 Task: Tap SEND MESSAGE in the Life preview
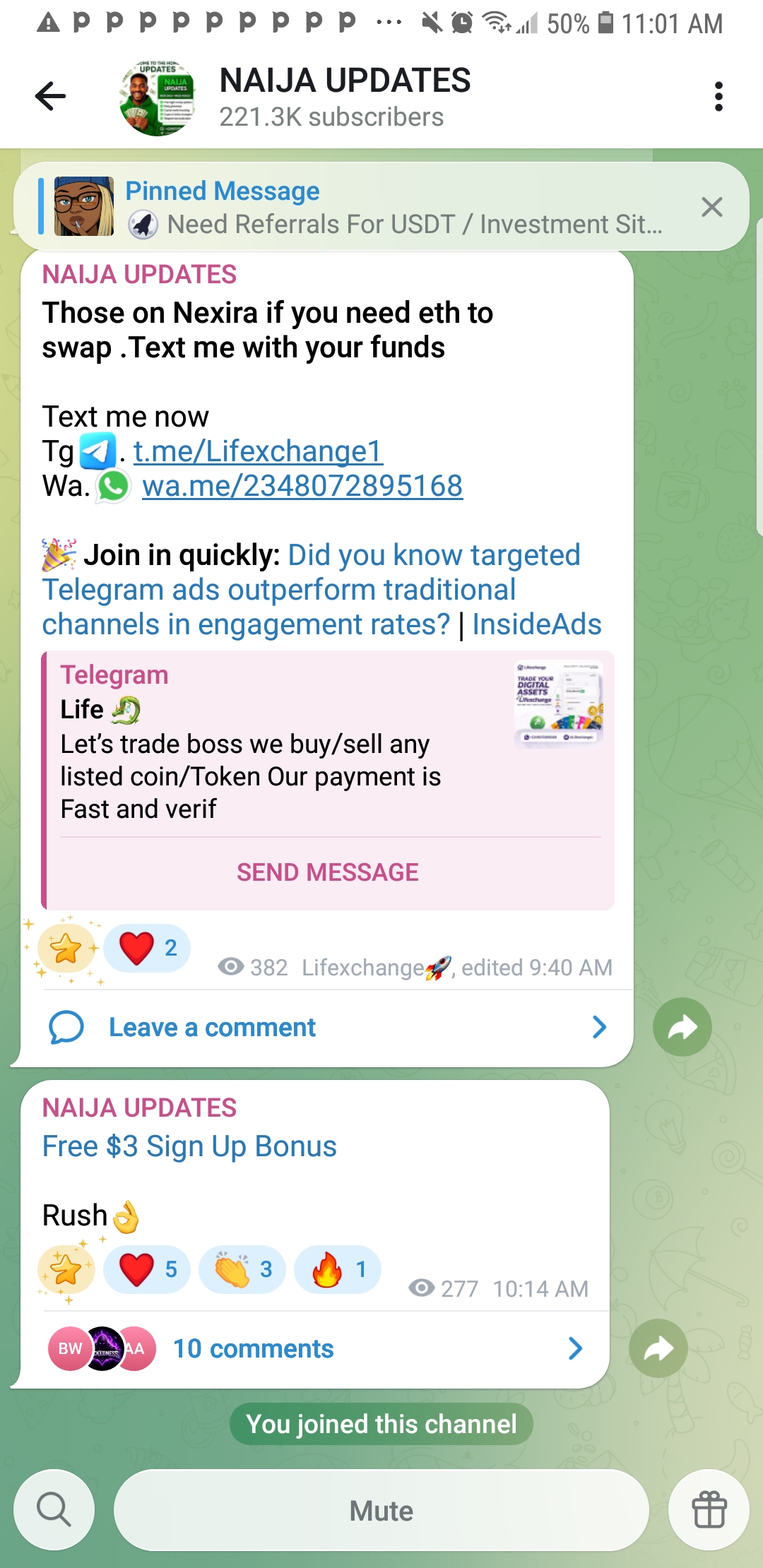pos(327,872)
